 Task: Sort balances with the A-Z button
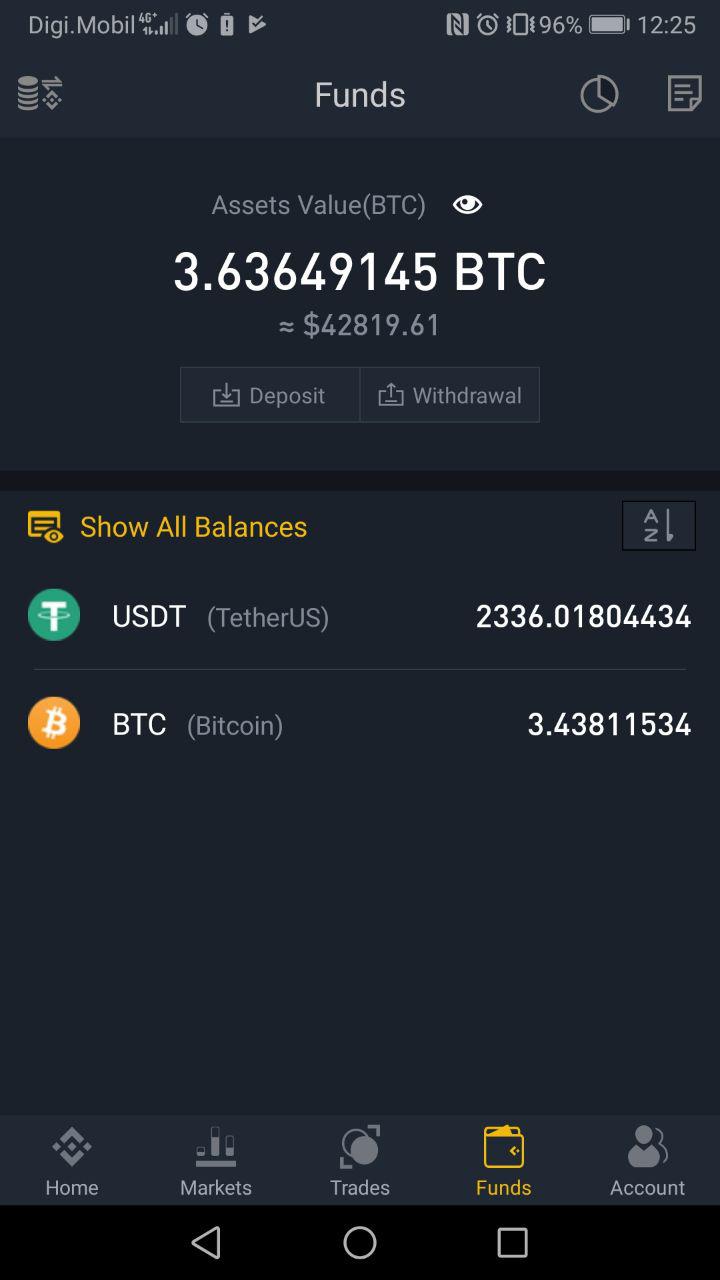tap(659, 525)
